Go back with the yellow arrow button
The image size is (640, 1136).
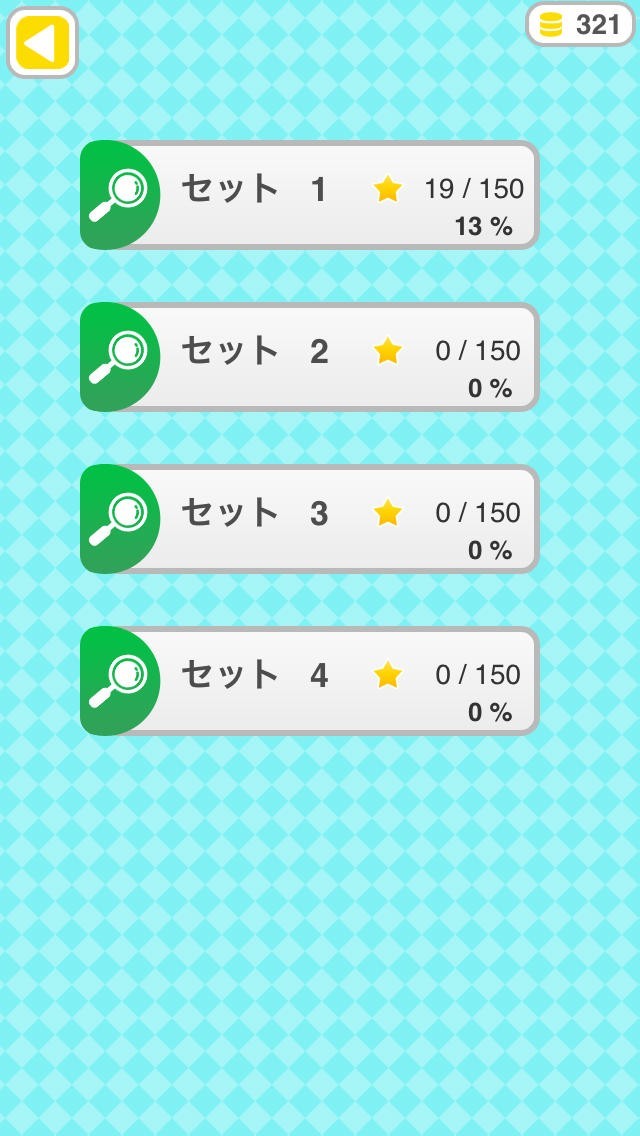click(x=43, y=43)
